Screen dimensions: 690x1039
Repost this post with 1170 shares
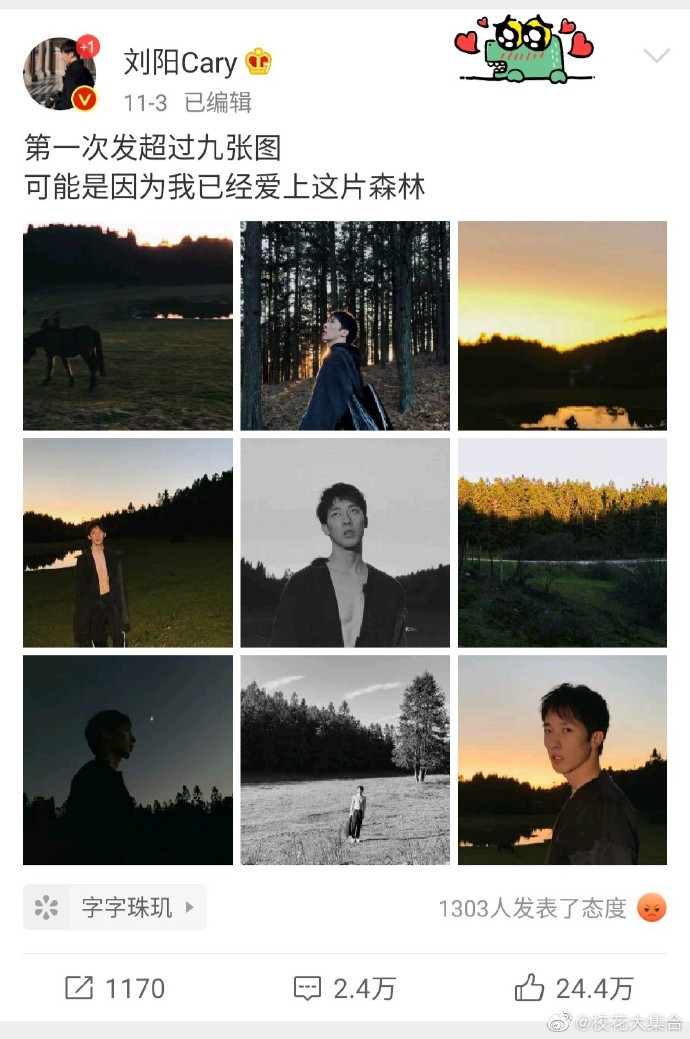coord(115,988)
